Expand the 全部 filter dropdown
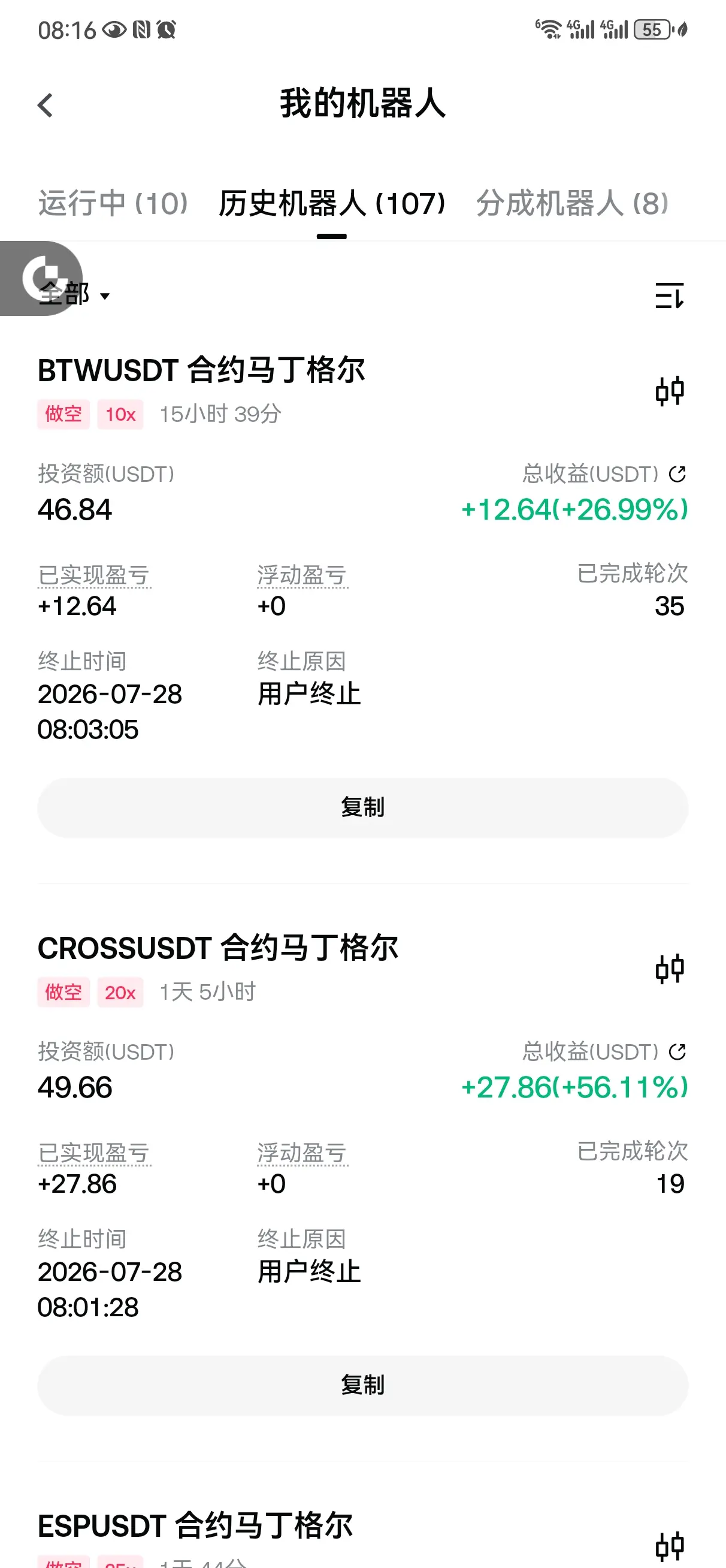The image size is (726, 1568). pos(74,295)
